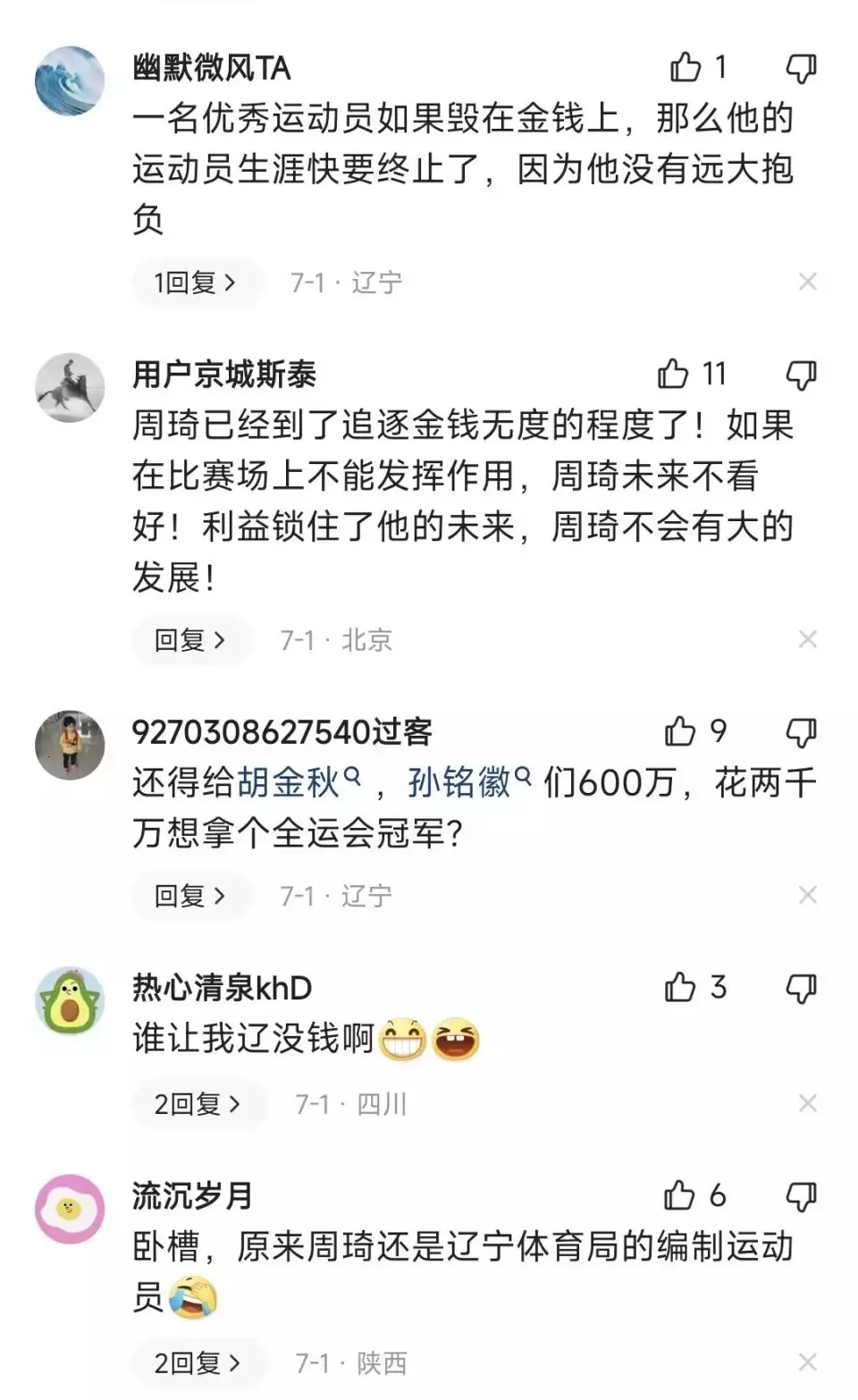Dislike the comment by 用户京城斯泰

pyautogui.click(x=801, y=375)
